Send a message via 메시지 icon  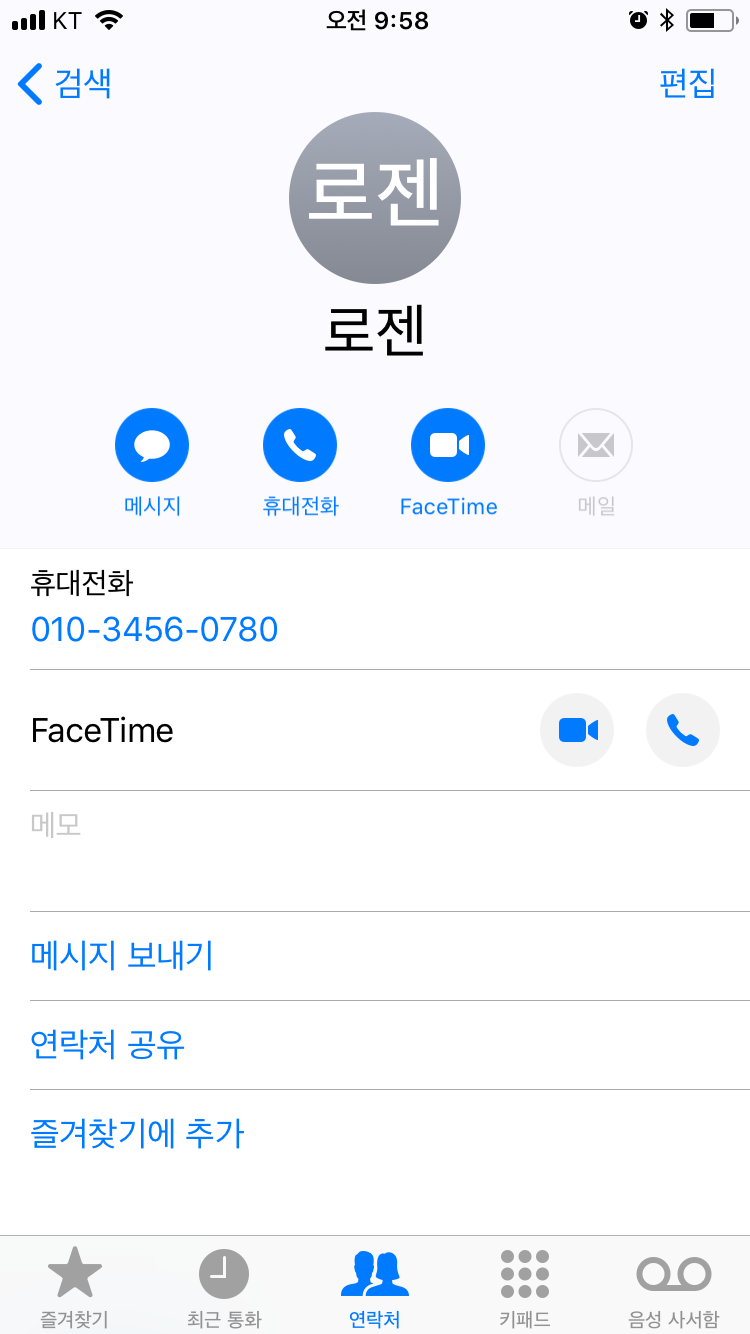(x=152, y=445)
